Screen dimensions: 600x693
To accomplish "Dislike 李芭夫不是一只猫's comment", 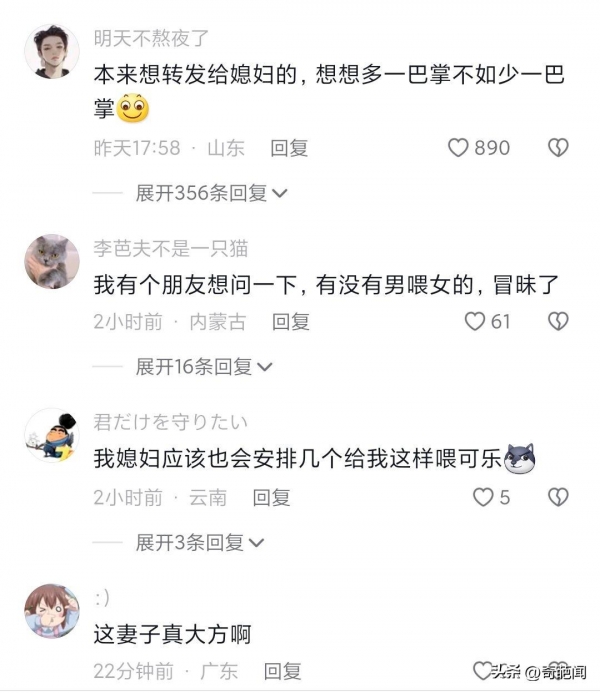I will (557, 321).
